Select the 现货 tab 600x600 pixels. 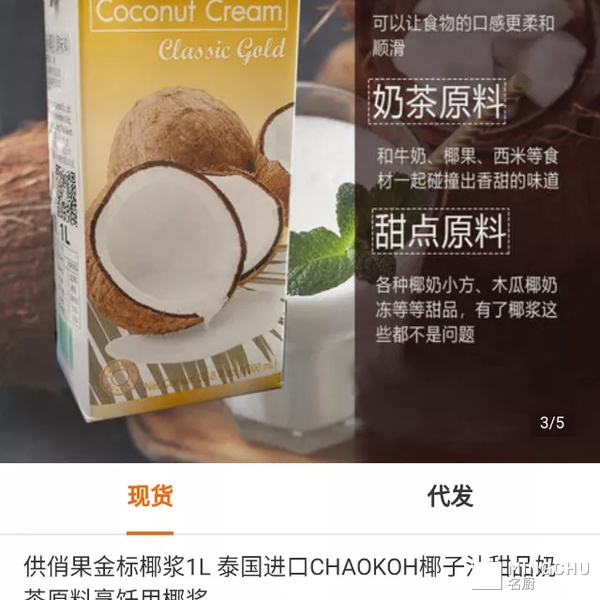click(x=150, y=497)
